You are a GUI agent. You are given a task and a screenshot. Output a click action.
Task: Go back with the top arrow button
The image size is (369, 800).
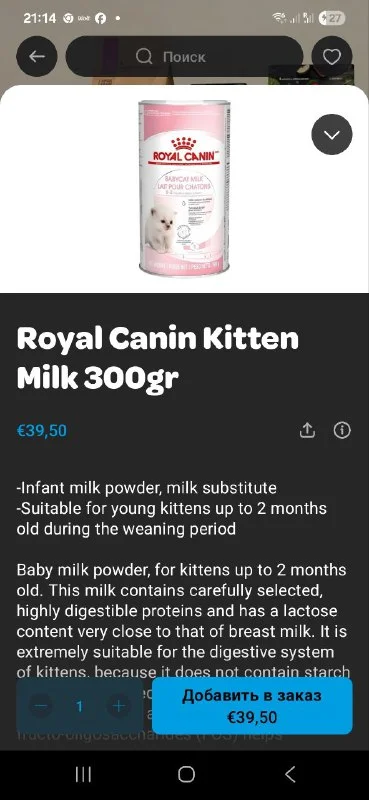click(x=37, y=57)
